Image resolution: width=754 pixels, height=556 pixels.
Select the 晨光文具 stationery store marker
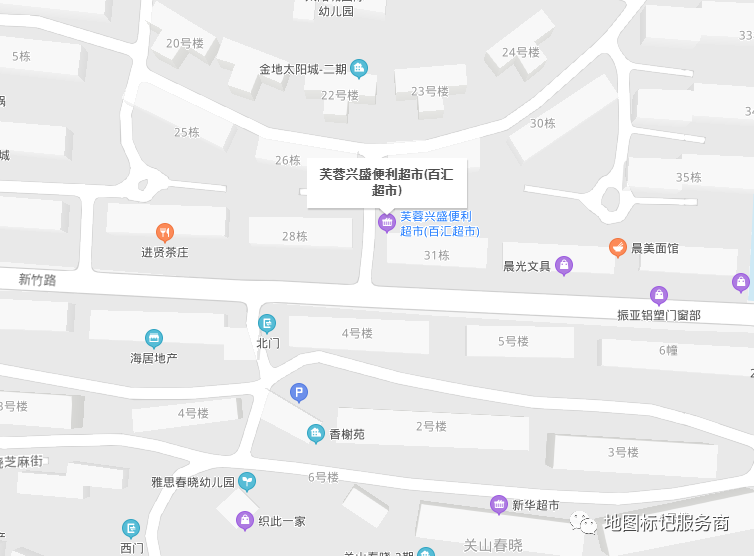pyautogui.click(x=564, y=265)
